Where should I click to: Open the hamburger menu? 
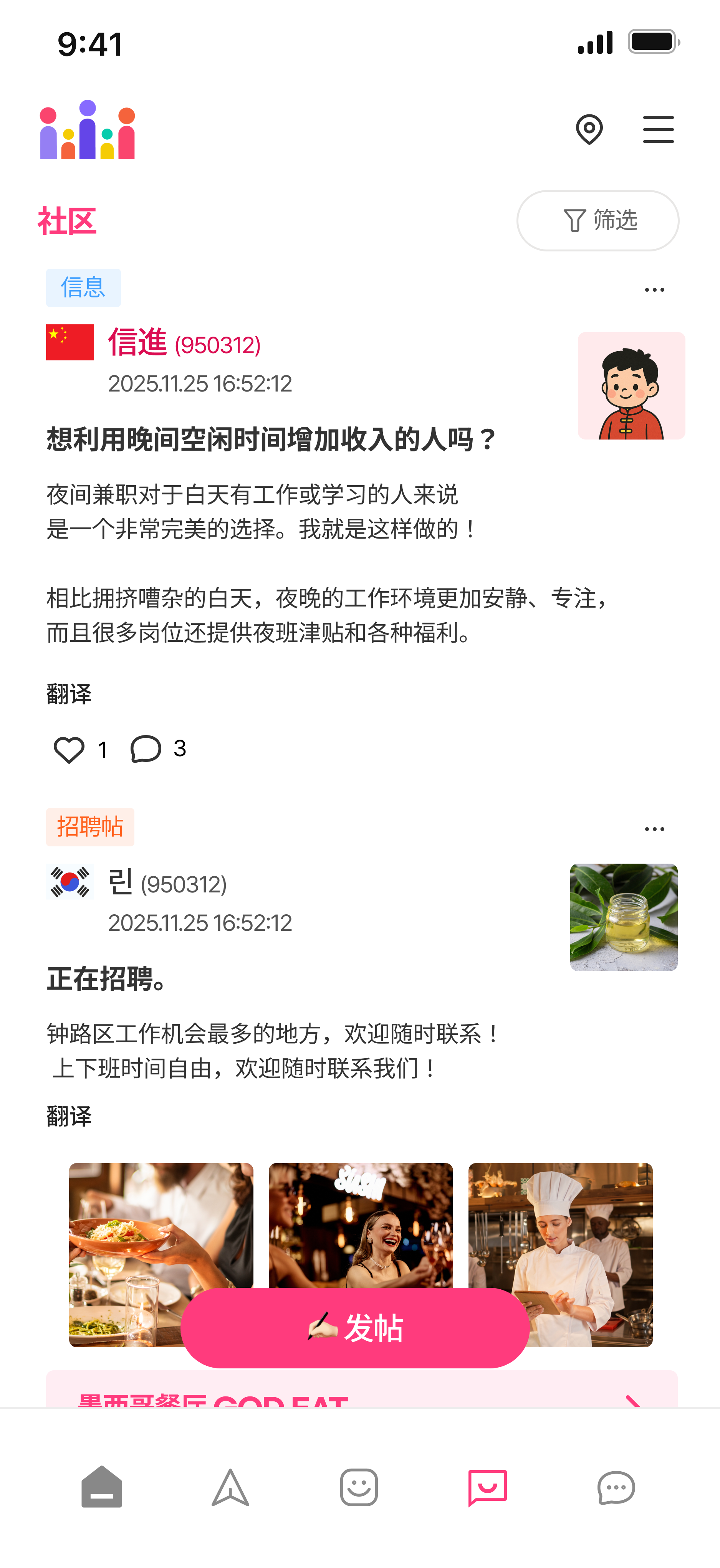(658, 129)
